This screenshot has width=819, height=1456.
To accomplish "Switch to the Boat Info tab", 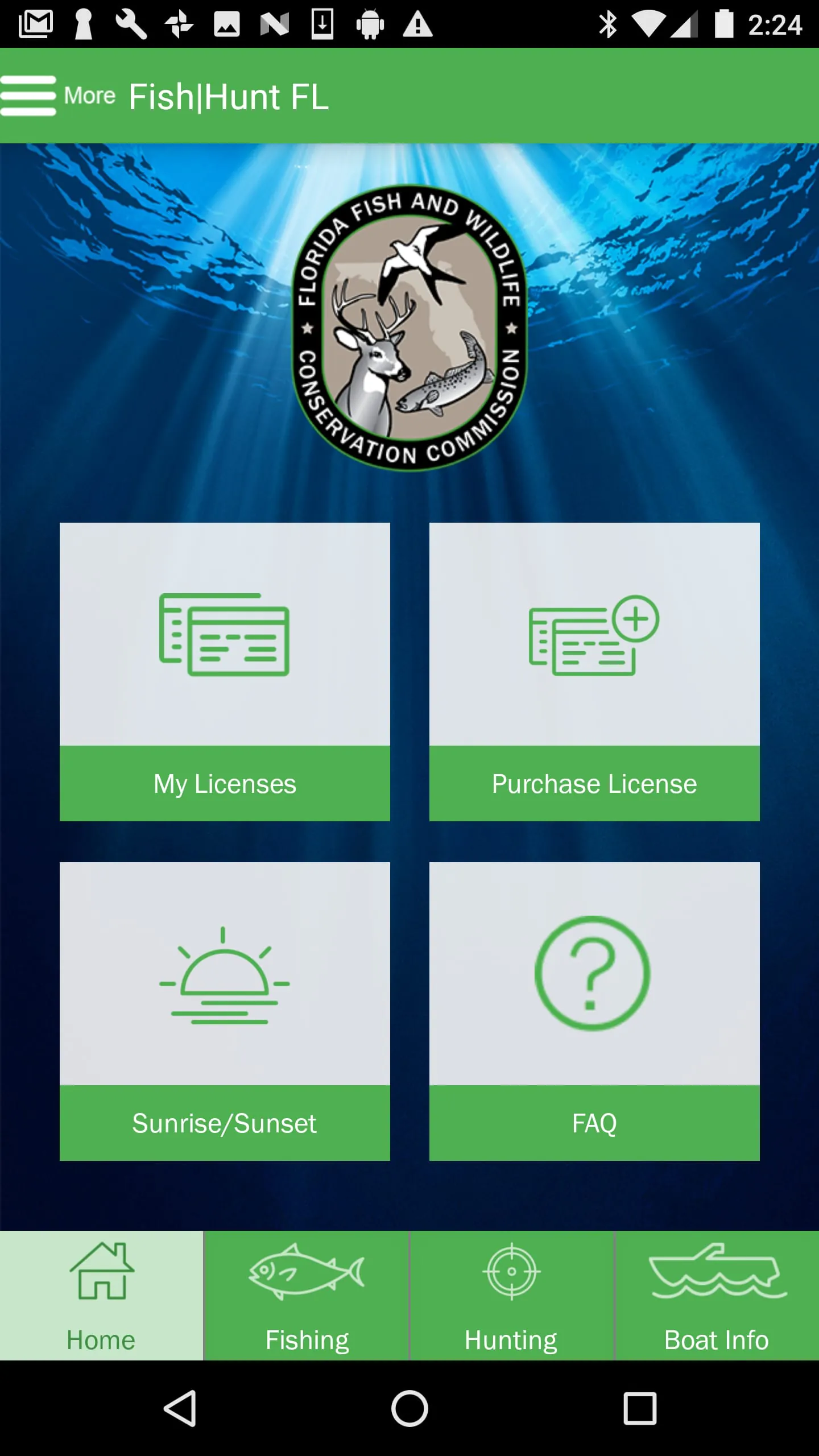I will [x=717, y=1295].
